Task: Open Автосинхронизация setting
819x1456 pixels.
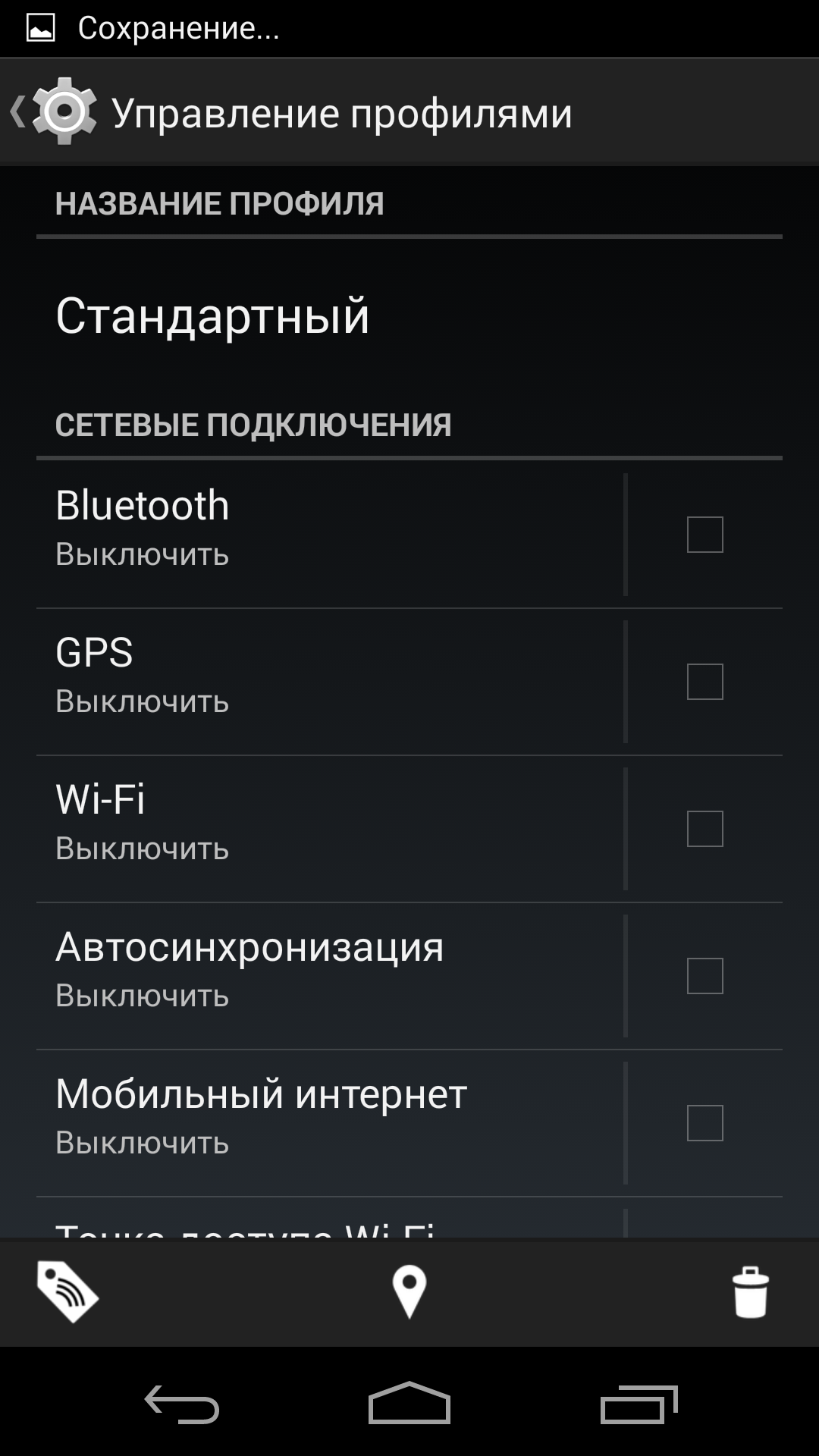Action: (x=326, y=971)
